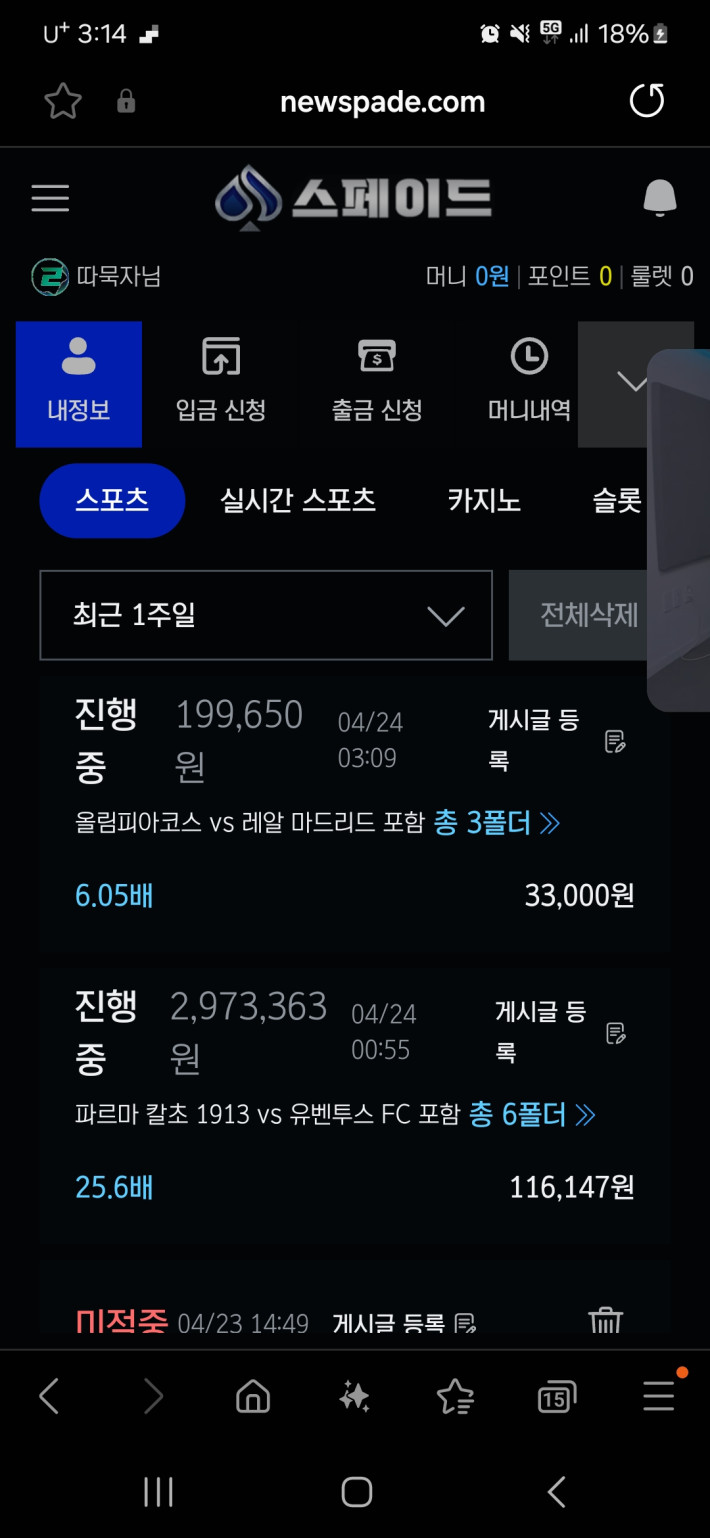This screenshot has width=710, height=1538.
Task: Expand the 총 6폴더 bet details
Action: tap(532, 1114)
